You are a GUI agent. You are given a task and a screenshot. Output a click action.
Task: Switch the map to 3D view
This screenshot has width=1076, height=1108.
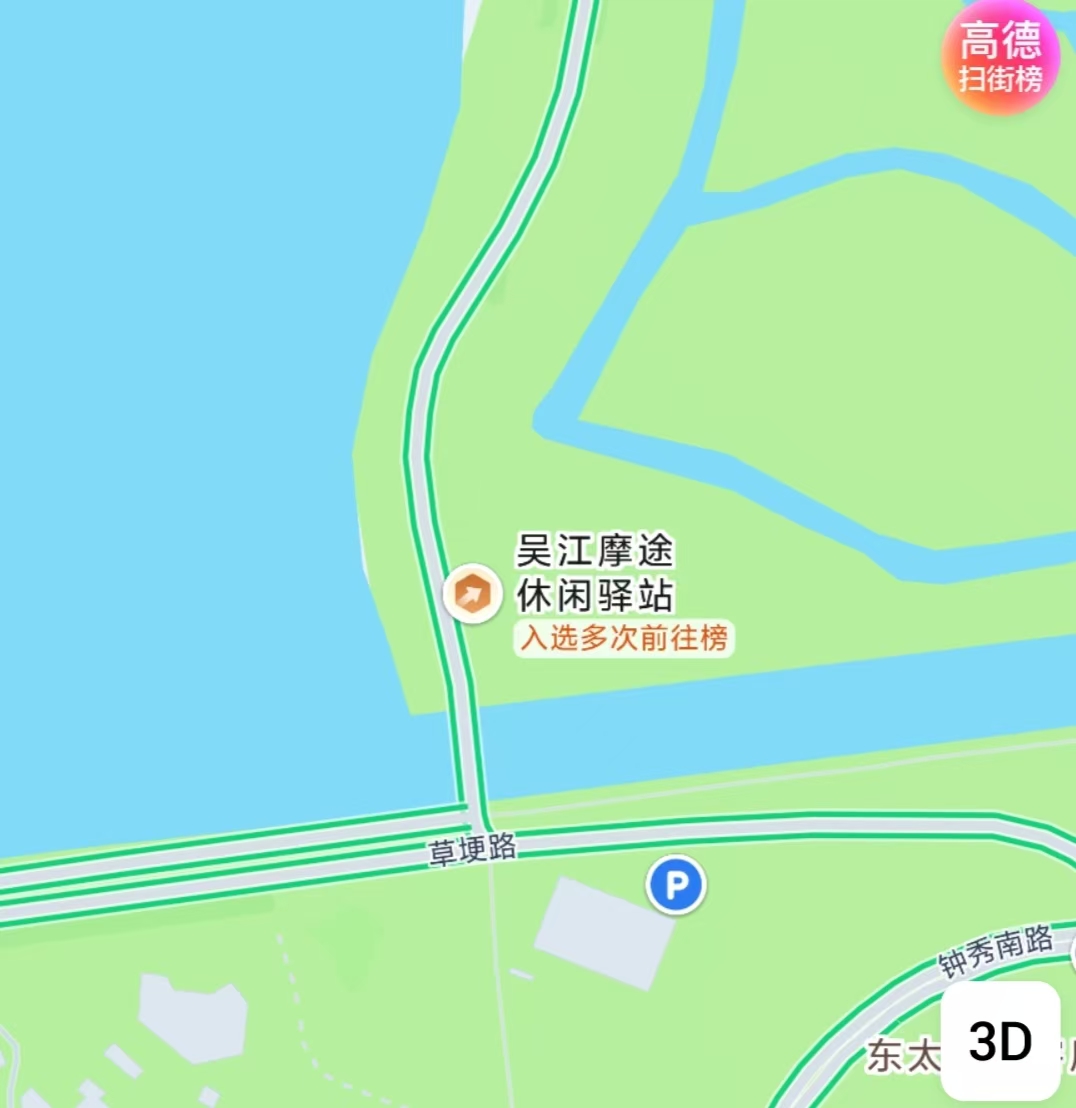(1000, 1041)
